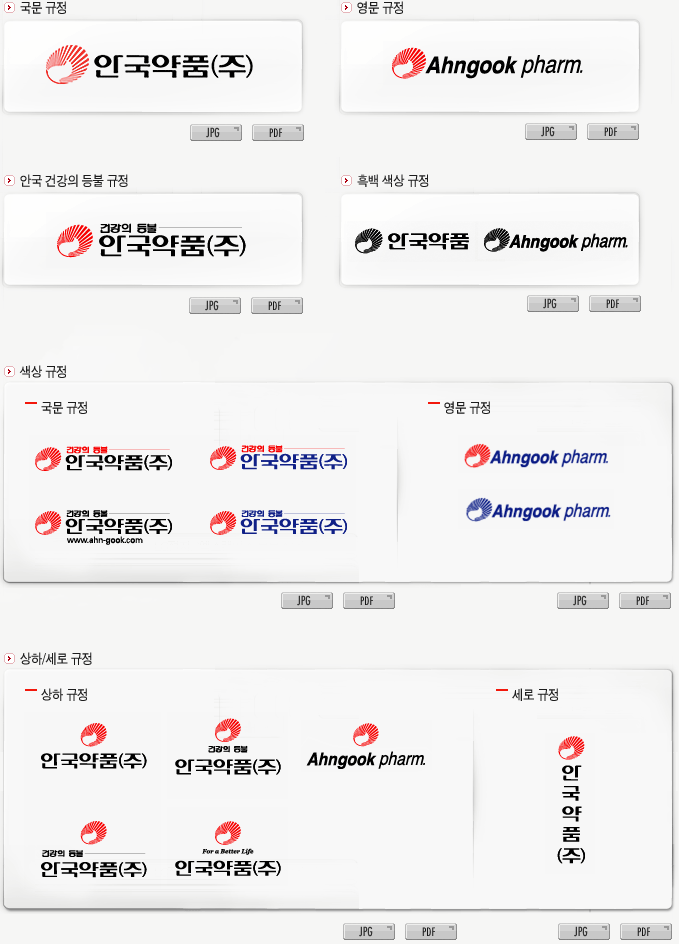Download the PDF under 국문 규정
Image resolution: width=679 pixels, height=944 pixels.
click(277, 132)
